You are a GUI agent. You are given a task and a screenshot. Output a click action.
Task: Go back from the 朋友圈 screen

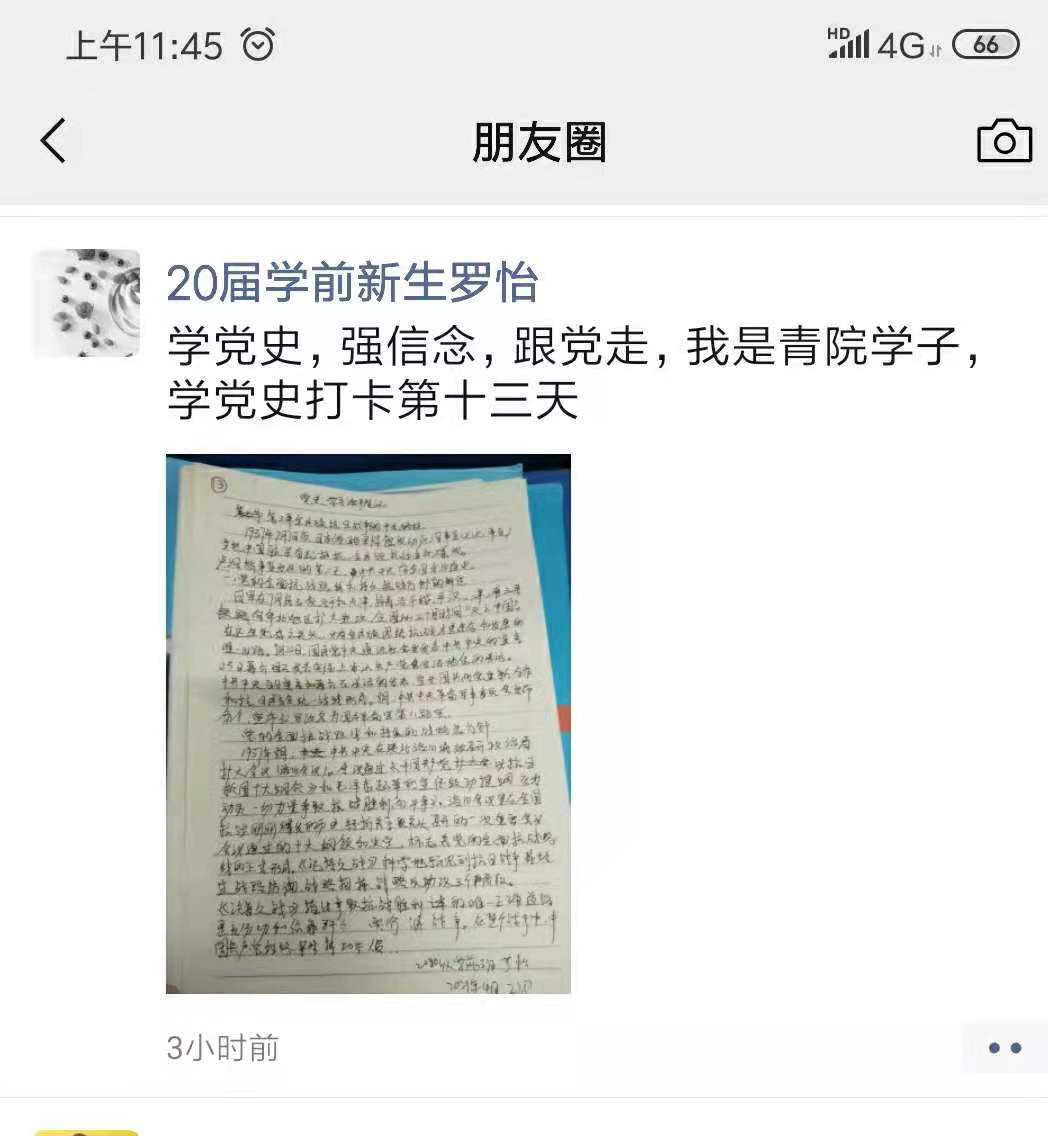tap(54, 141)
